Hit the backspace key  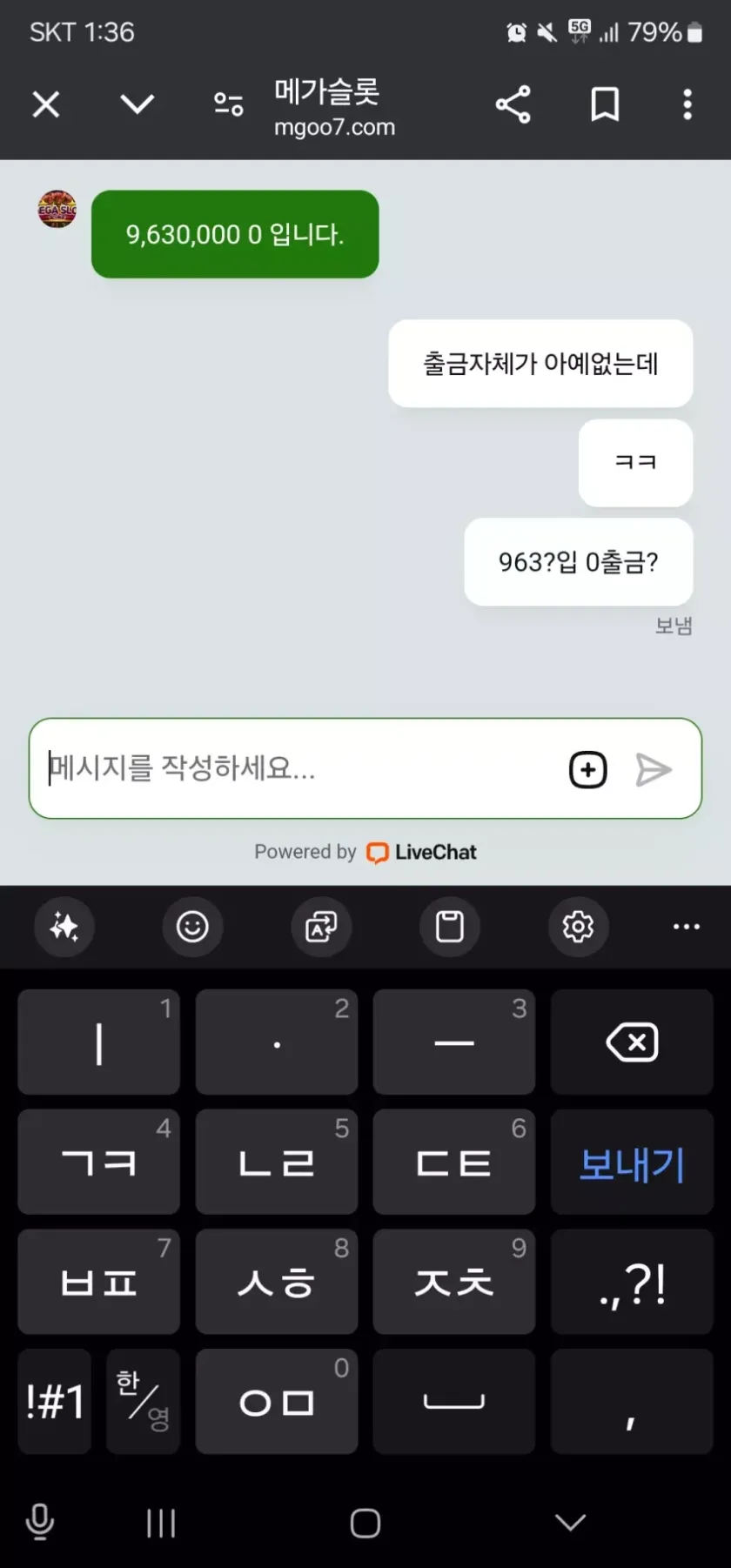(x=632, y=1042)
